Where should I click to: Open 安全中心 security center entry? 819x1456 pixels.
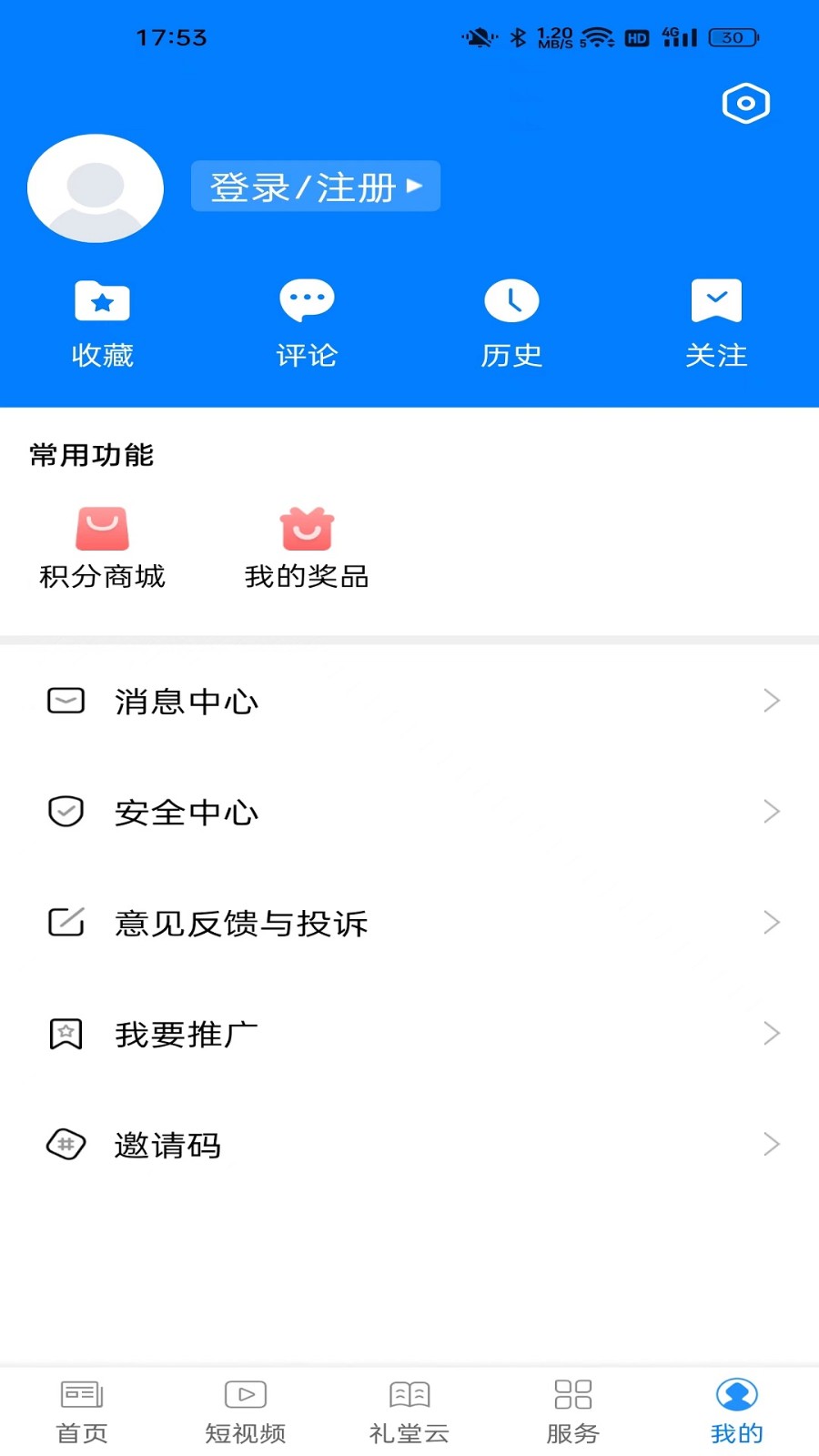[186, 812]
